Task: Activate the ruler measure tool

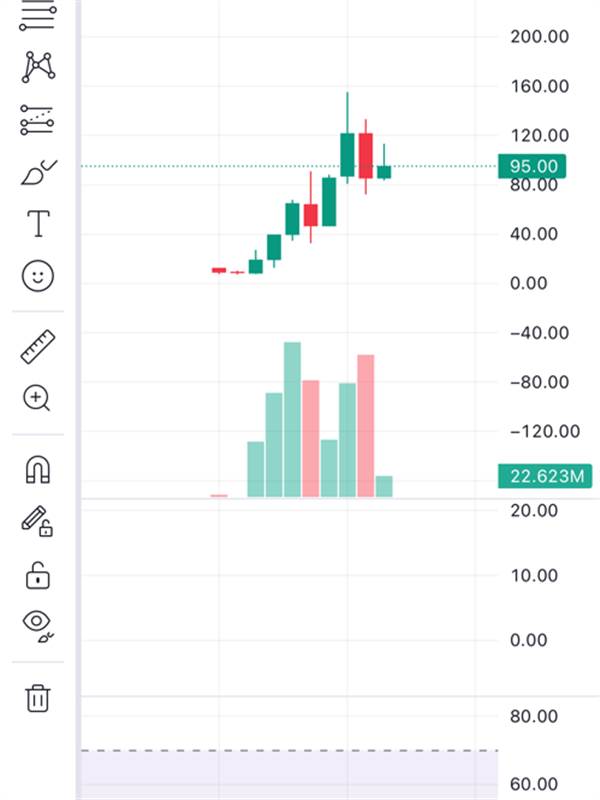Action: click(x=38, y=347)
